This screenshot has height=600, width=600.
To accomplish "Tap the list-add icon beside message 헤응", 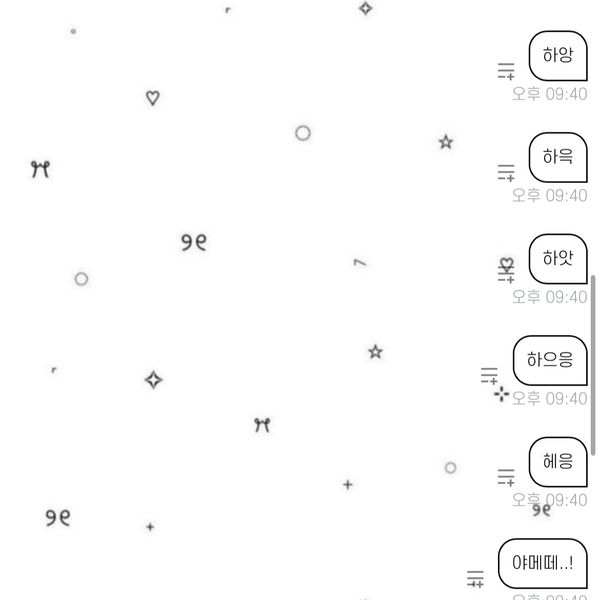I will 506,477.
